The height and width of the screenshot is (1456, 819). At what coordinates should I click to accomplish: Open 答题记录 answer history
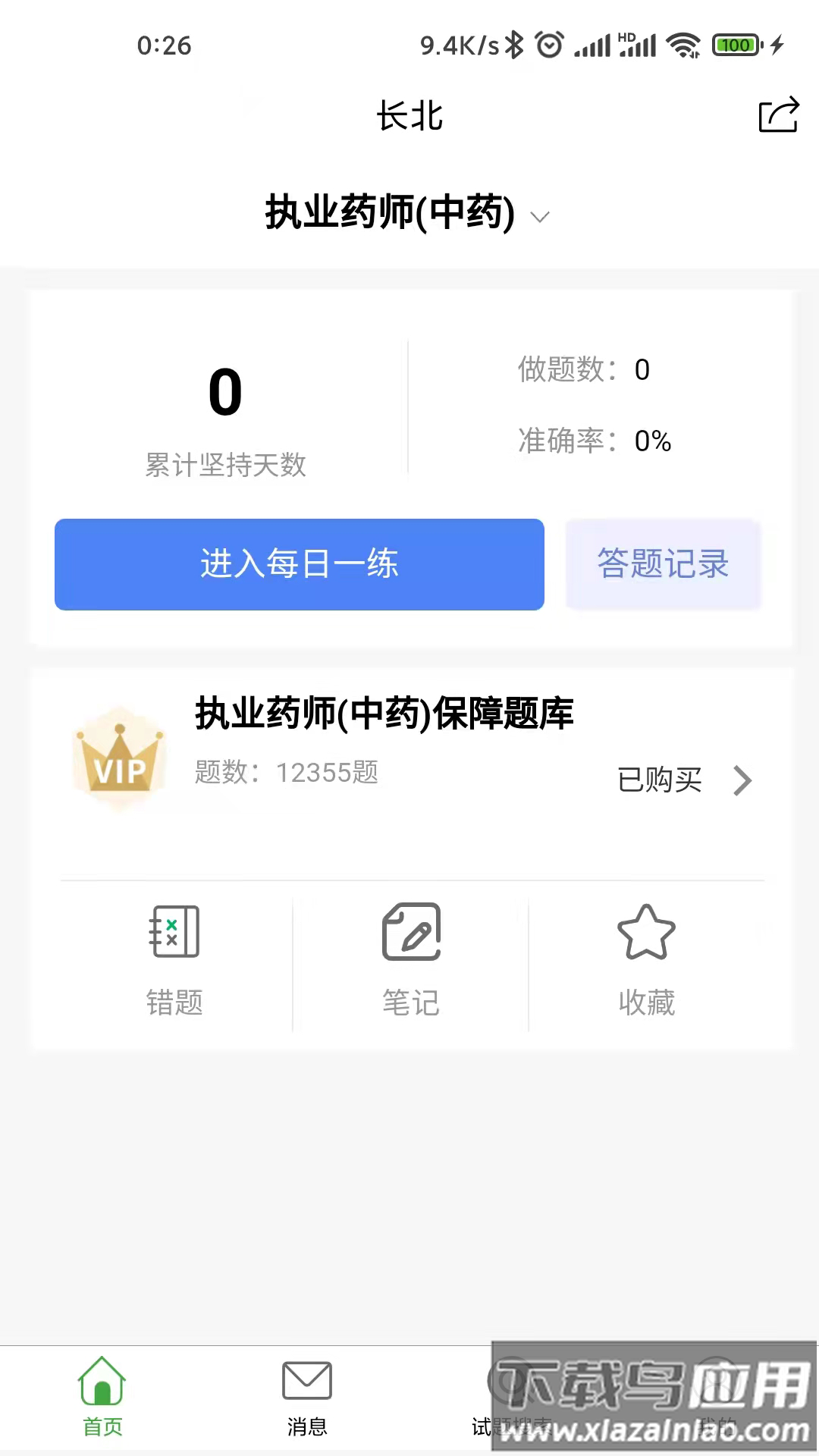tap(663, 563)
